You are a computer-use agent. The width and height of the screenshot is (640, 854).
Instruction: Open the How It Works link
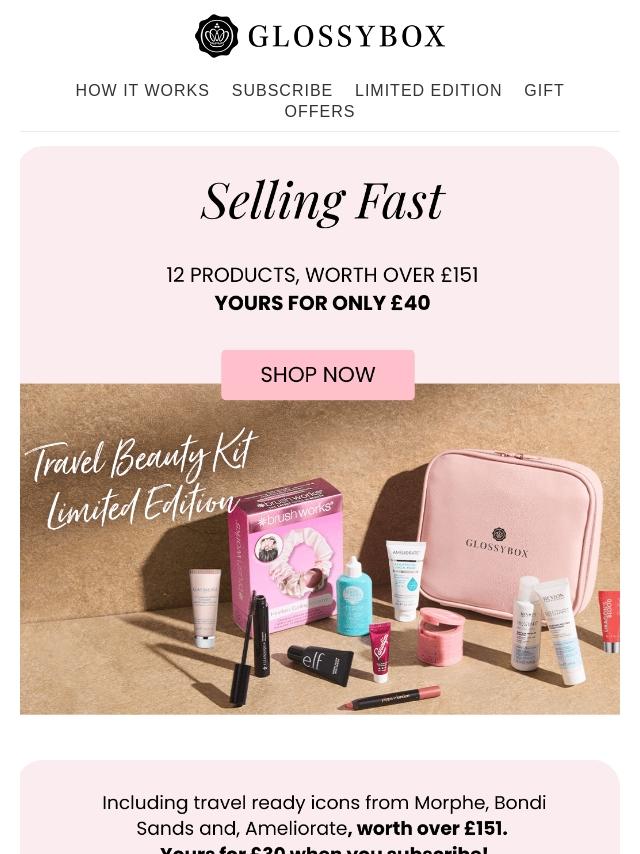point(142,90)
